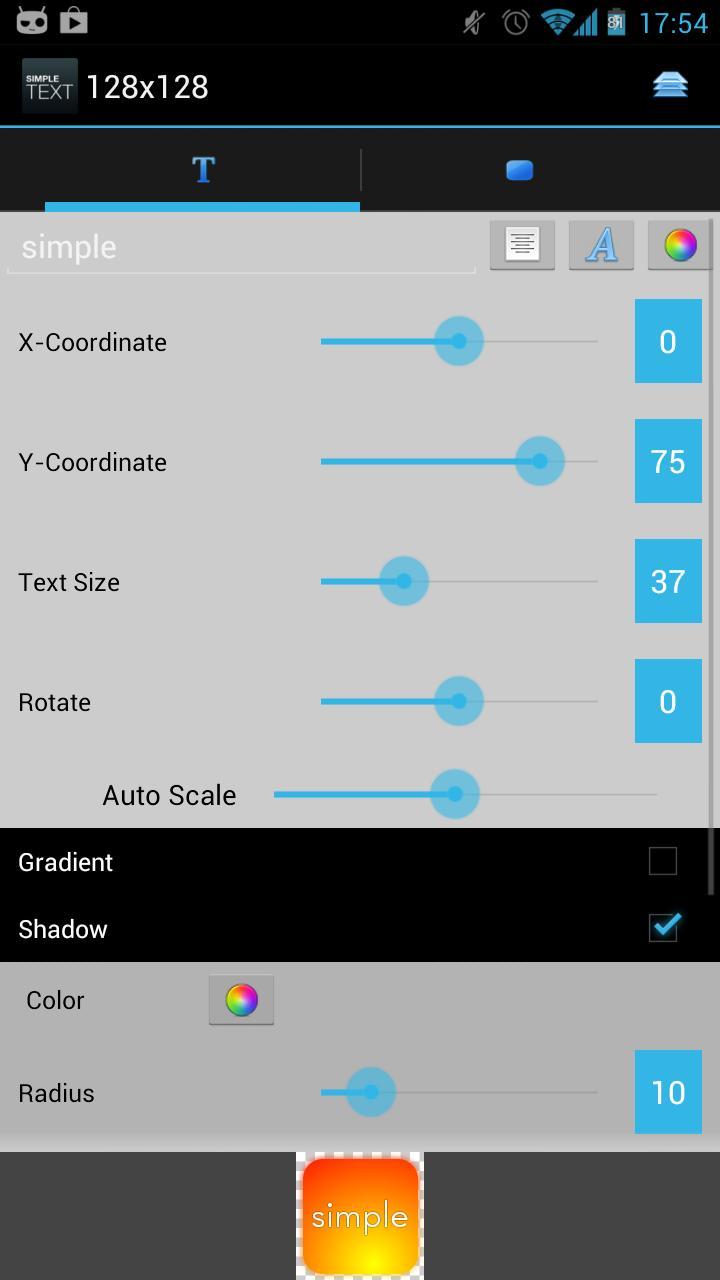Select the Text tab
720x1280 pixels.
click(x=203, y=170)
